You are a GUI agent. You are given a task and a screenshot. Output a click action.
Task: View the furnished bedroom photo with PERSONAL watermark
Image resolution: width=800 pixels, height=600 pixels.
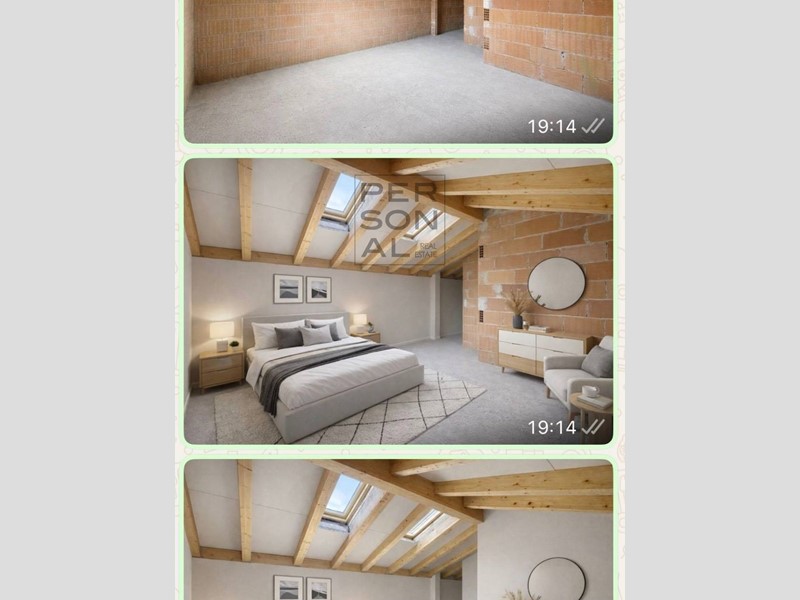coord(398,300)
